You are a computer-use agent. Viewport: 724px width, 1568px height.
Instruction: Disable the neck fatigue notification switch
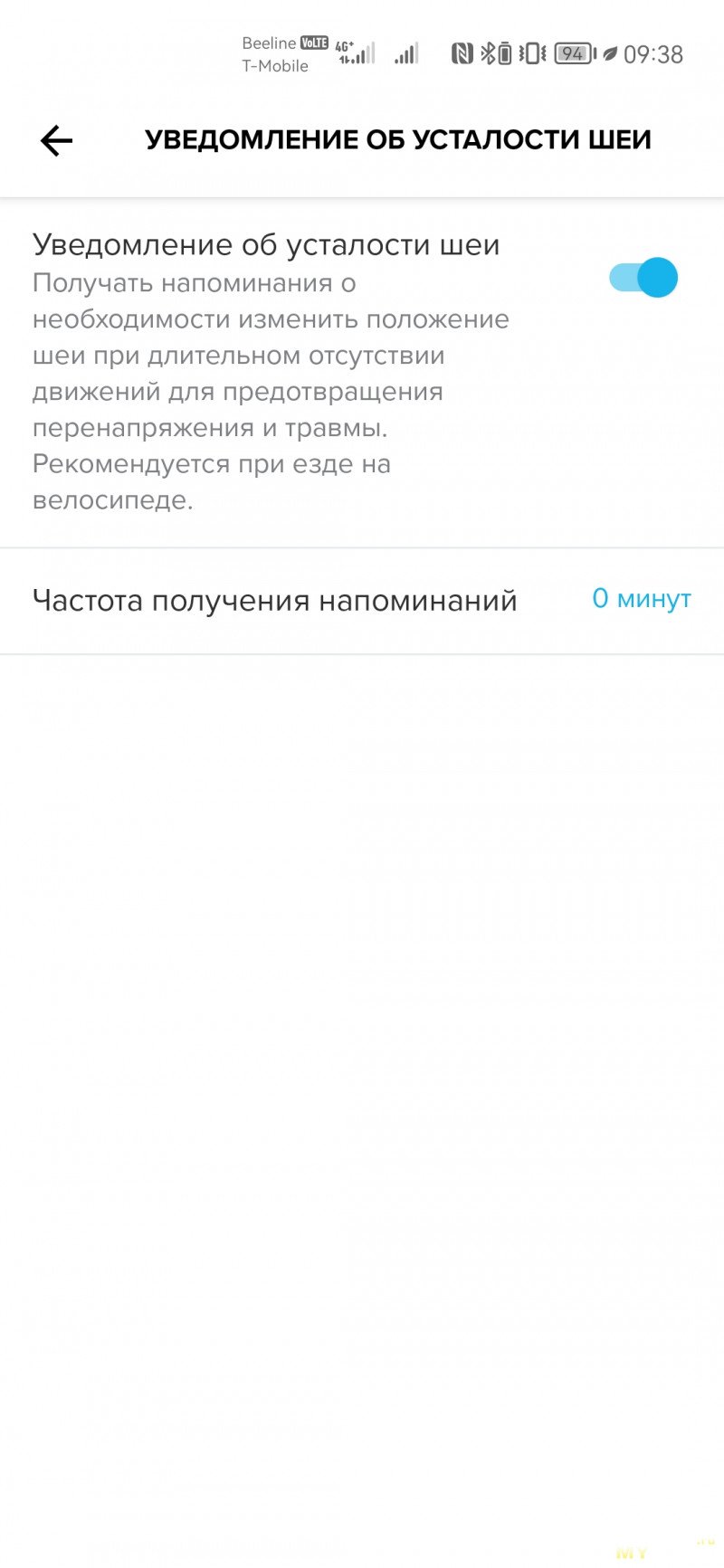tap(643, 278)
